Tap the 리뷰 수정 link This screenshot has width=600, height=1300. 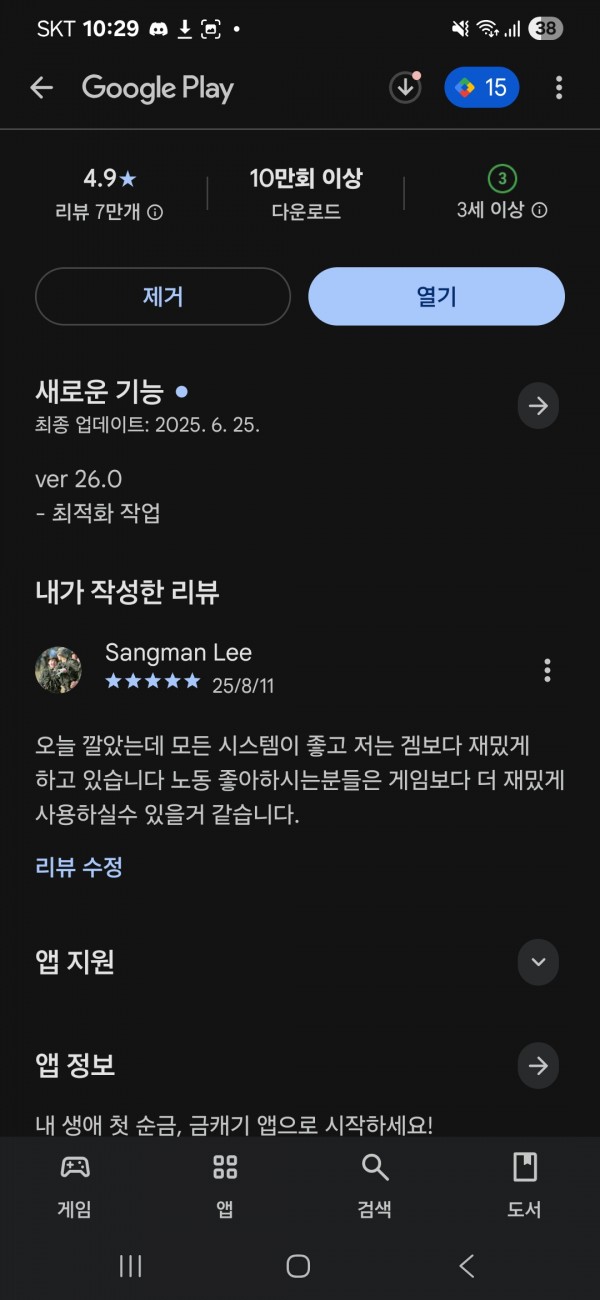(79, 867)
